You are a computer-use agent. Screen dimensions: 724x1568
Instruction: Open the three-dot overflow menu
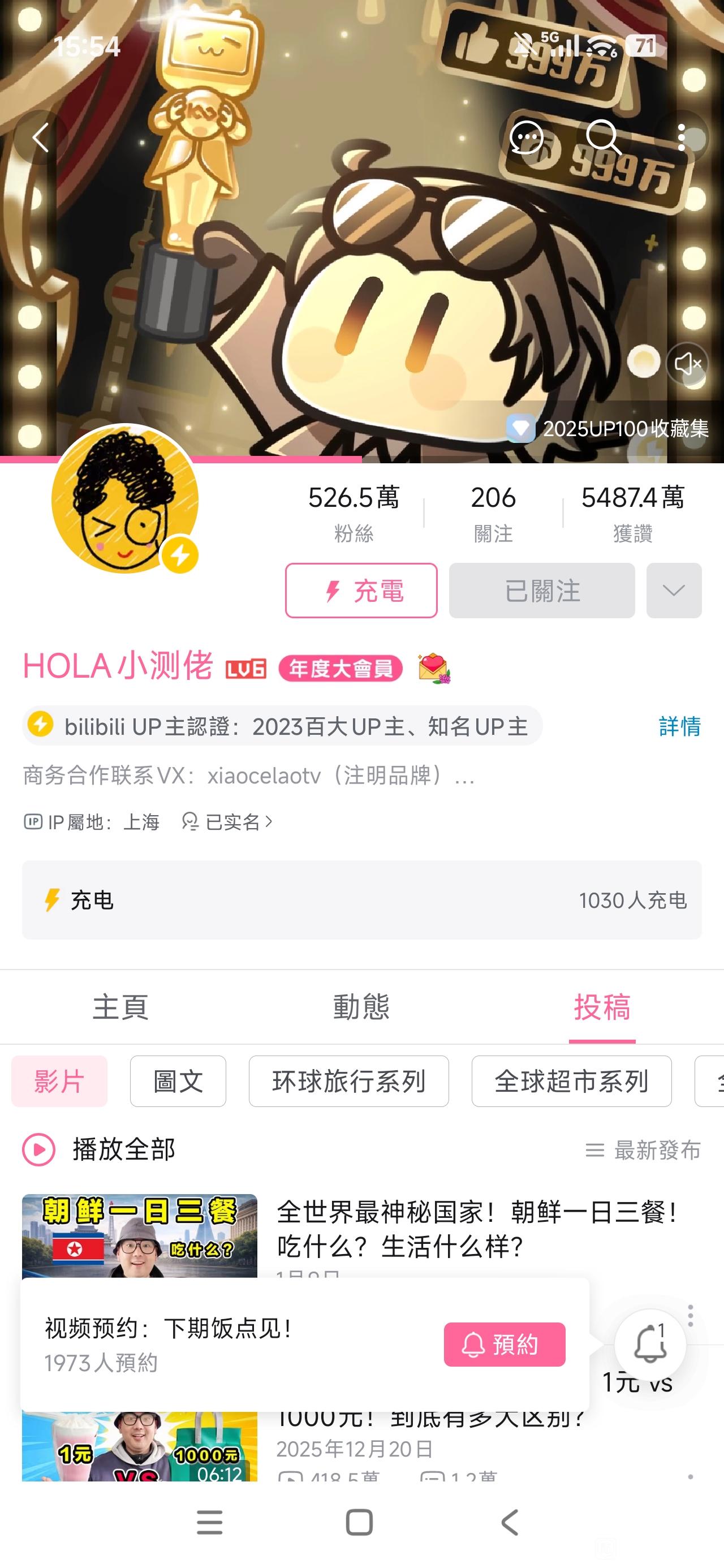[x=682, y=137]
